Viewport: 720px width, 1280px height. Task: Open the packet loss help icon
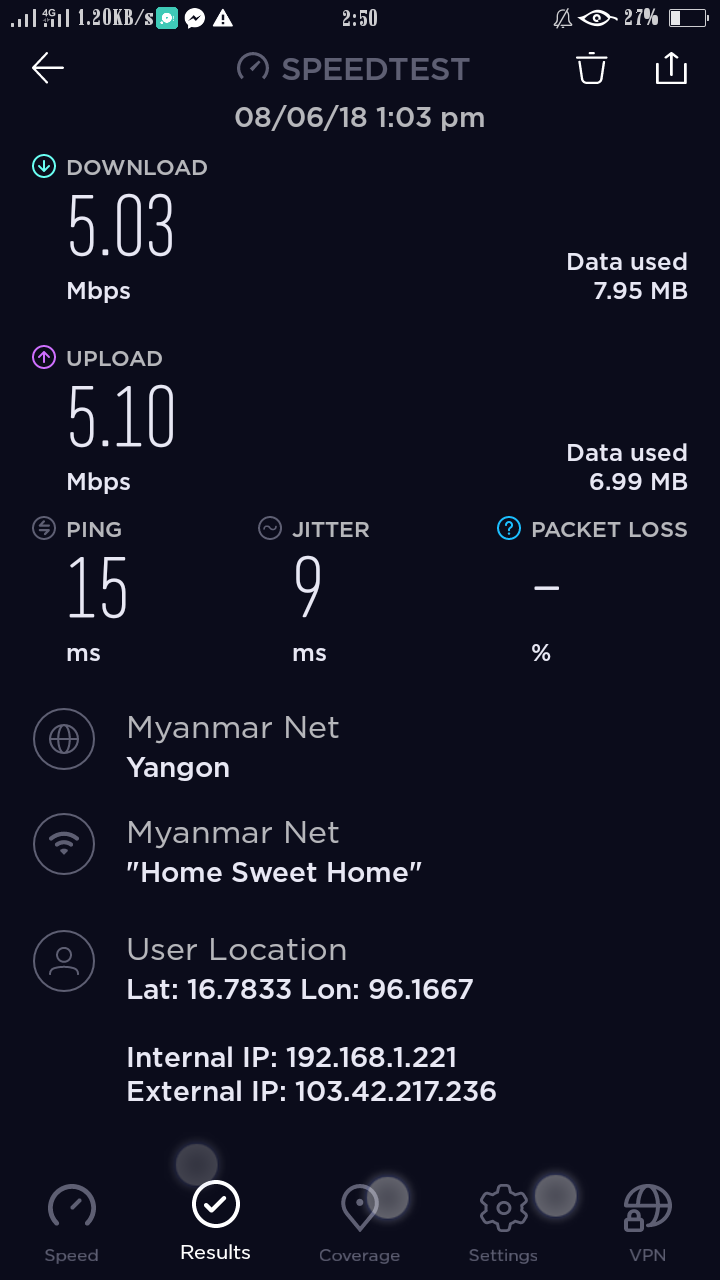click(x=509, y=529)
